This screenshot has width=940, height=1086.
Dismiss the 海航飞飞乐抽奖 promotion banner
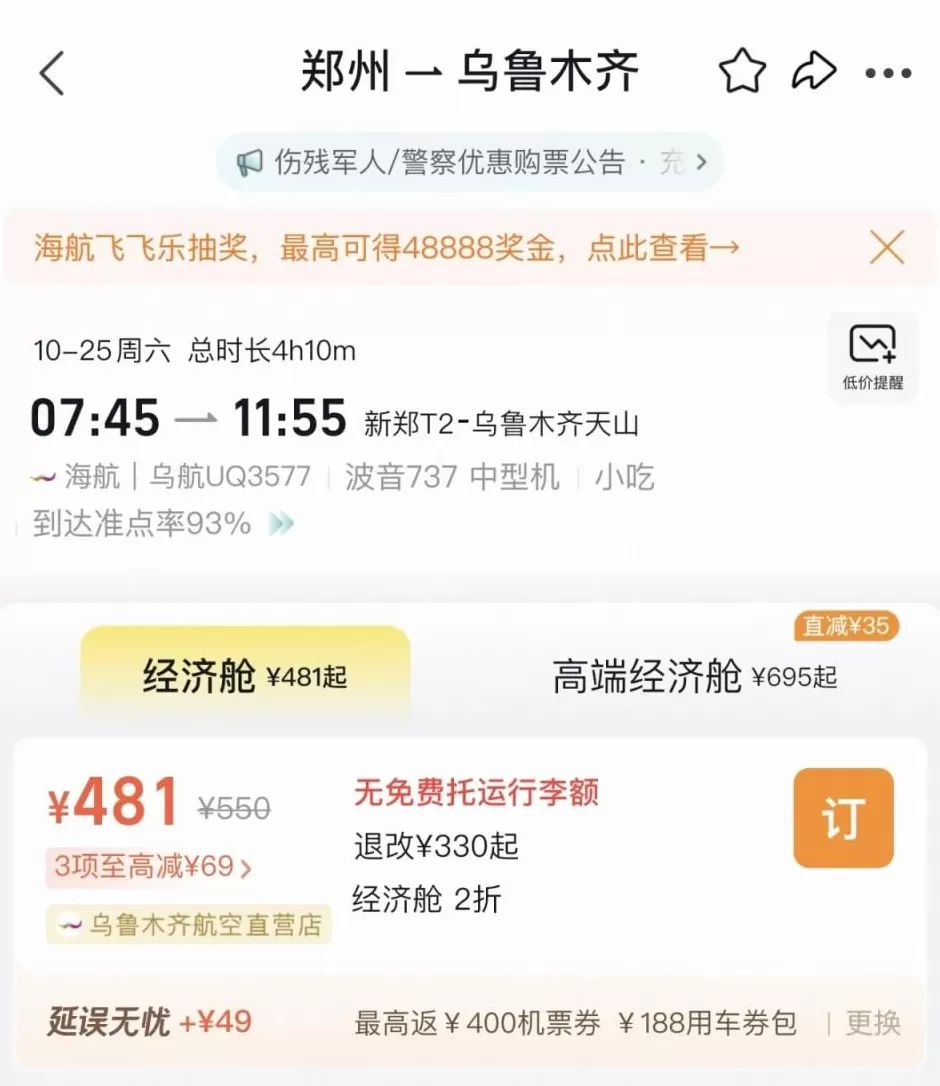[x=886, y=248]
